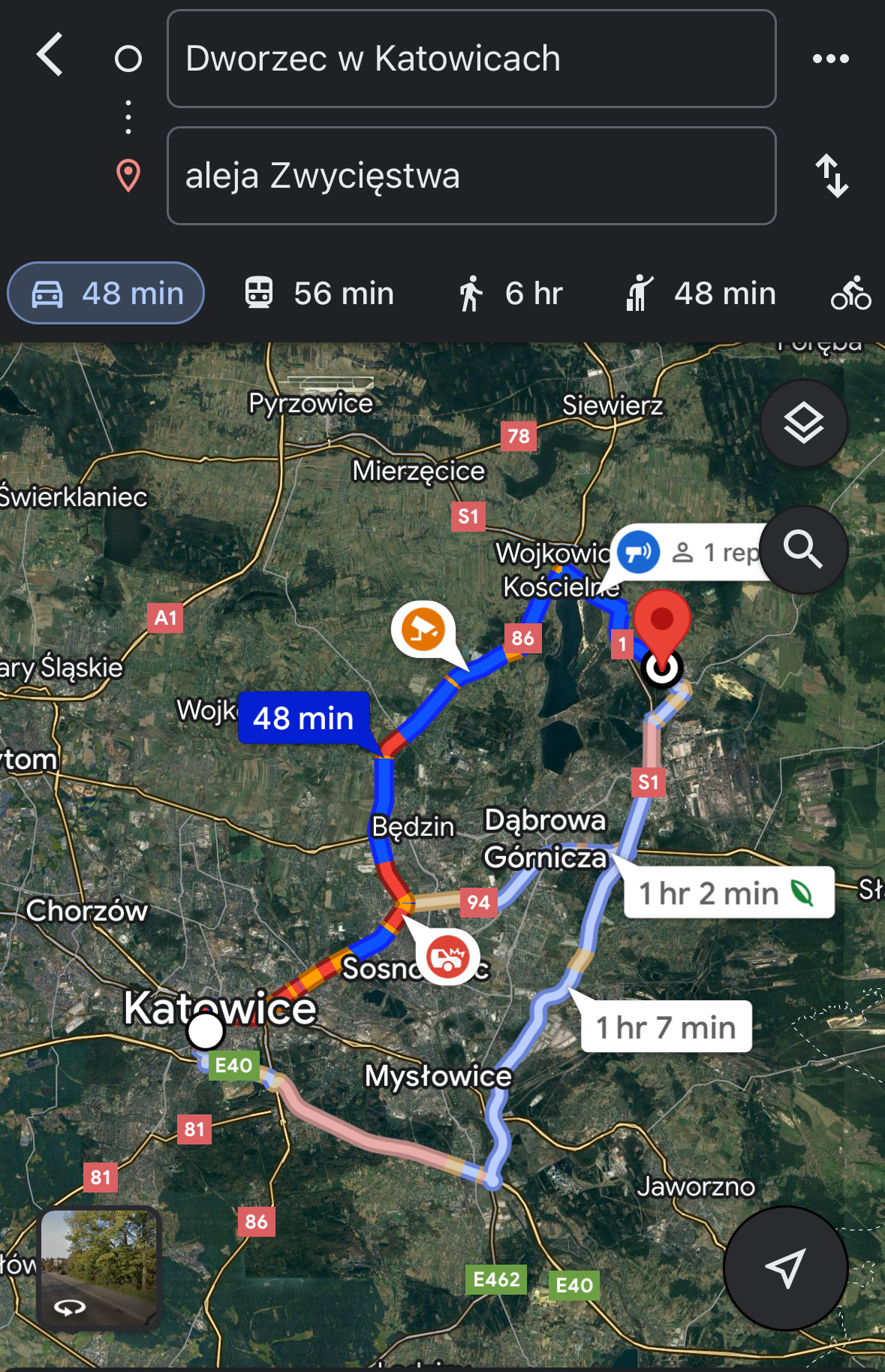This screenshot has width=885, height=1372.
Task: Open the blue report with 1 report
Action: tap(639, 553)
